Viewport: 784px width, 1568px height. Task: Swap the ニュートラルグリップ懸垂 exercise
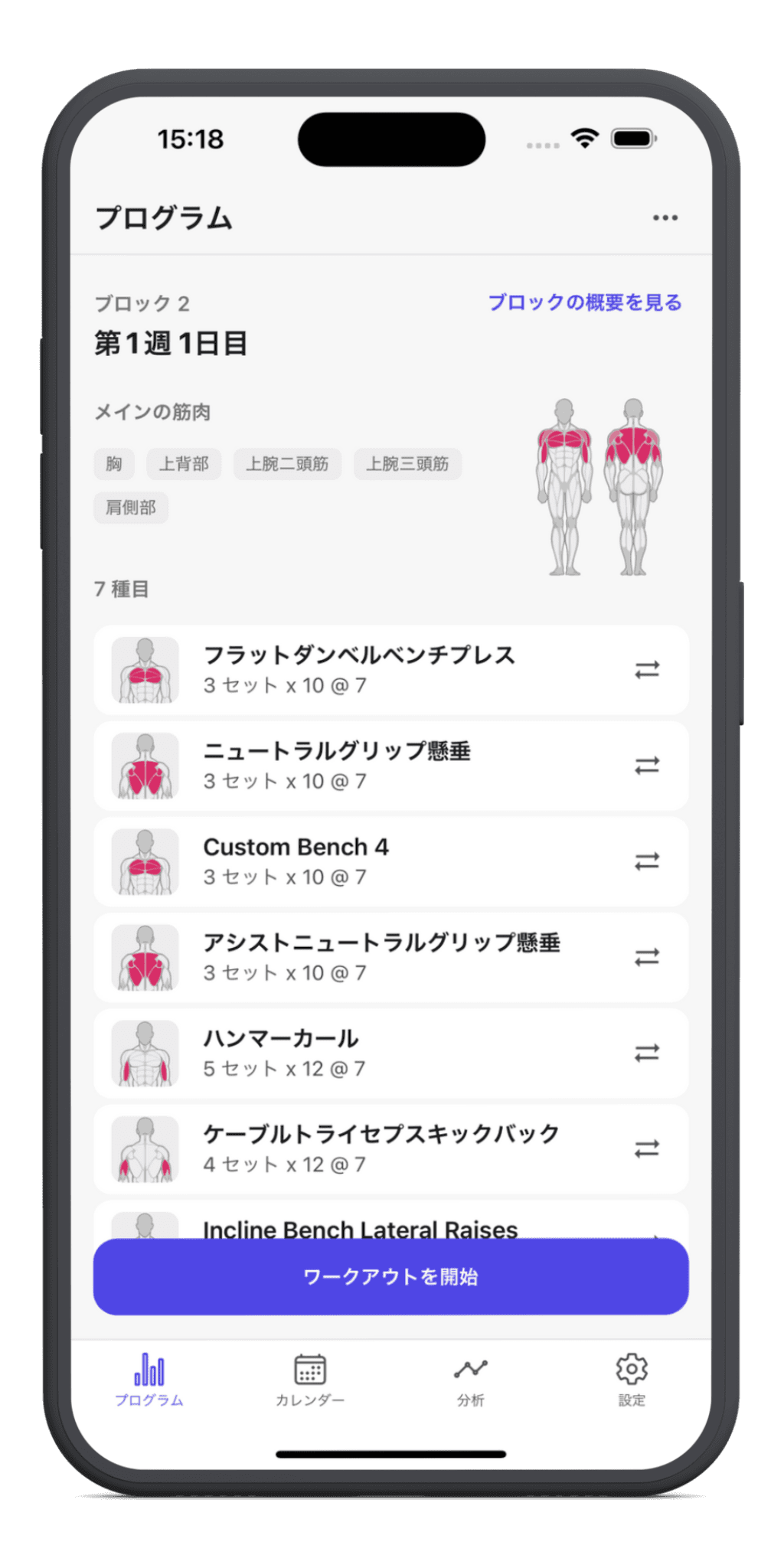coord(647,766)
